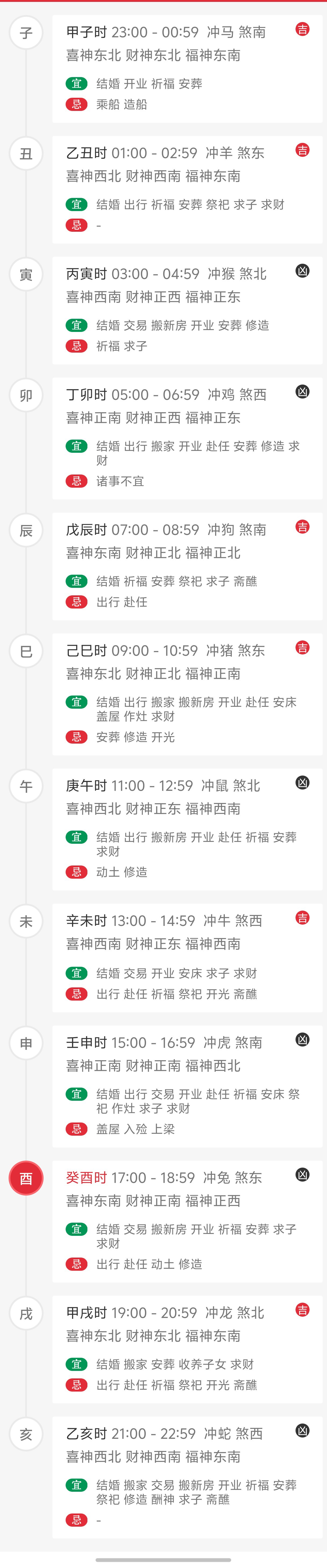Screen dimensions: 327x1568
Task: Tap the 申 hour marker
Action: [x=26, y=1043]
